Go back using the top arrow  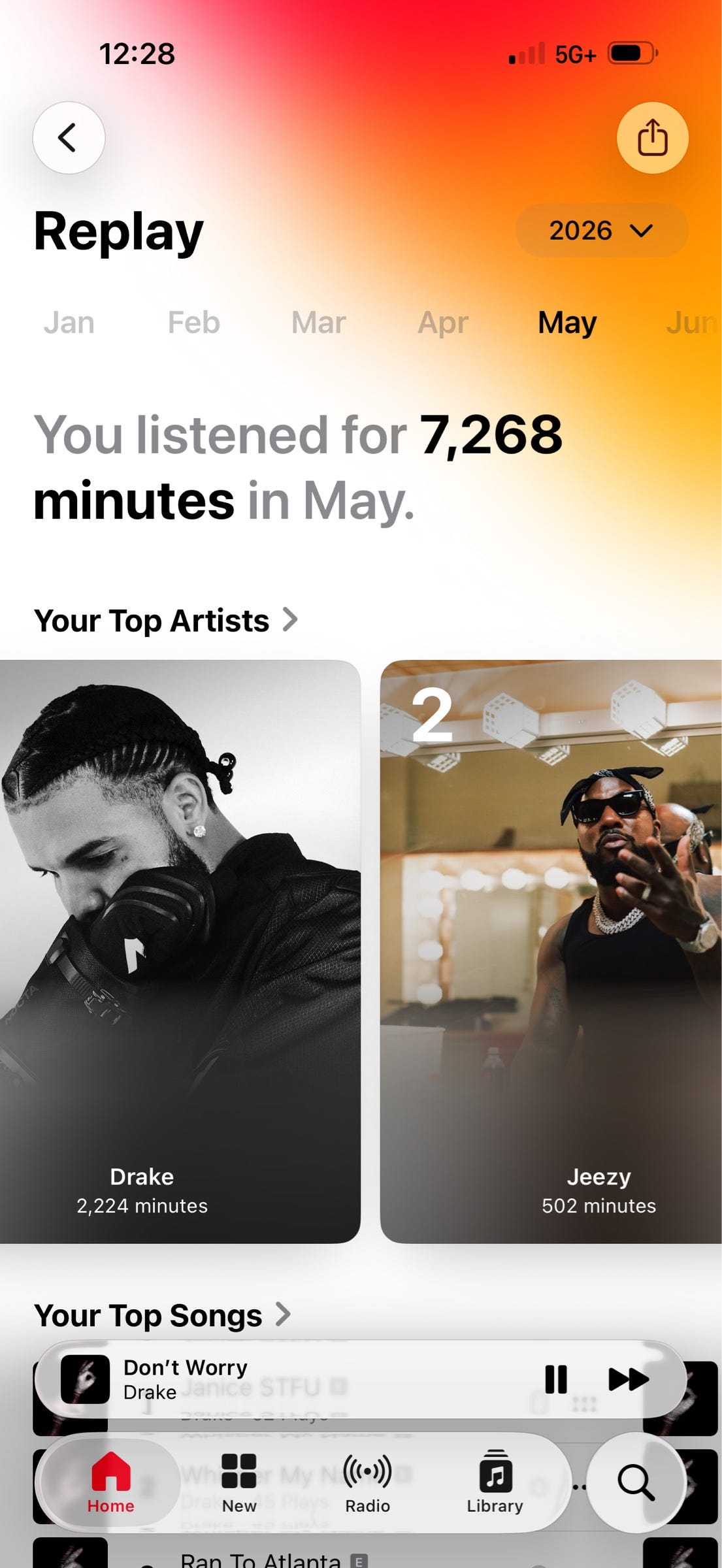(69, 138)
